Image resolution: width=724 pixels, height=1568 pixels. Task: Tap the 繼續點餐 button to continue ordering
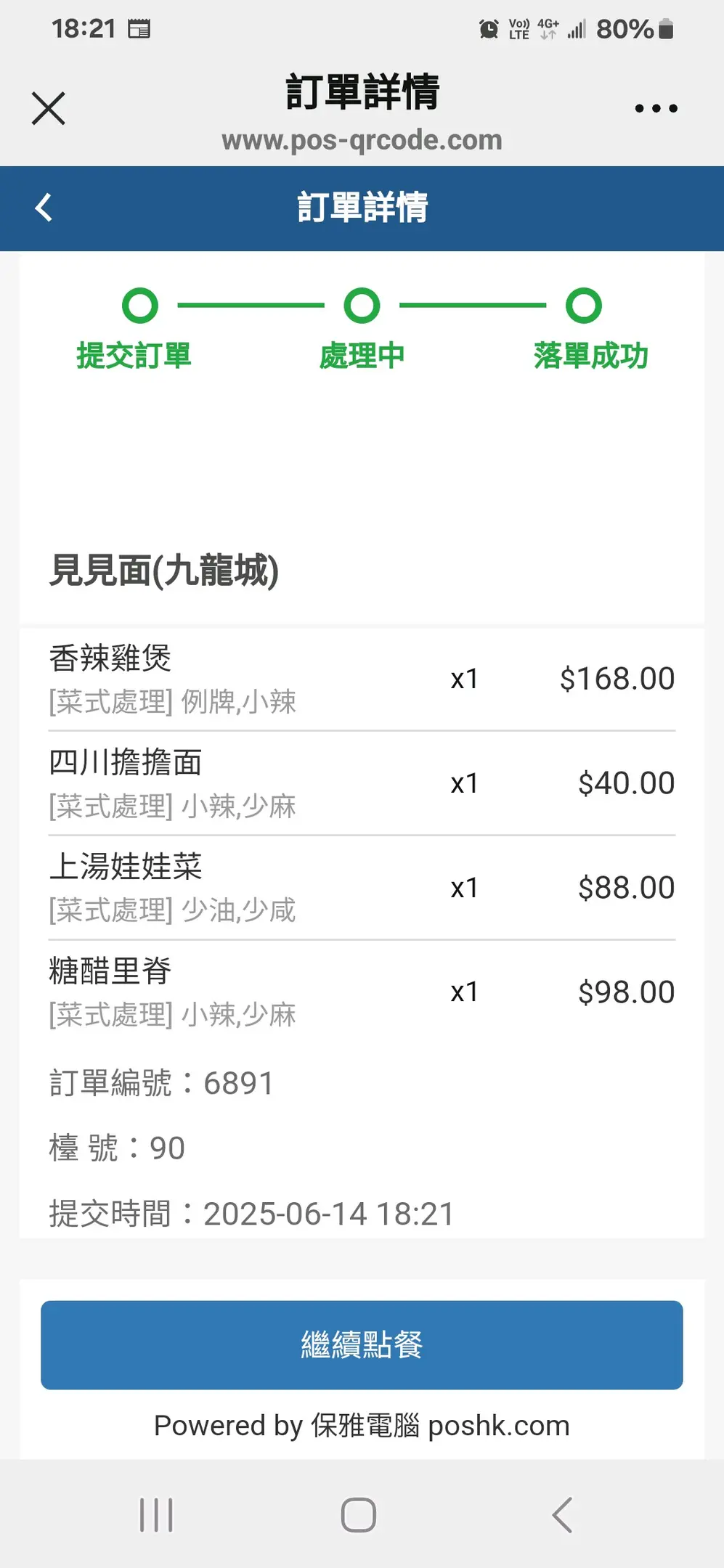click(x=362, y=1344)
